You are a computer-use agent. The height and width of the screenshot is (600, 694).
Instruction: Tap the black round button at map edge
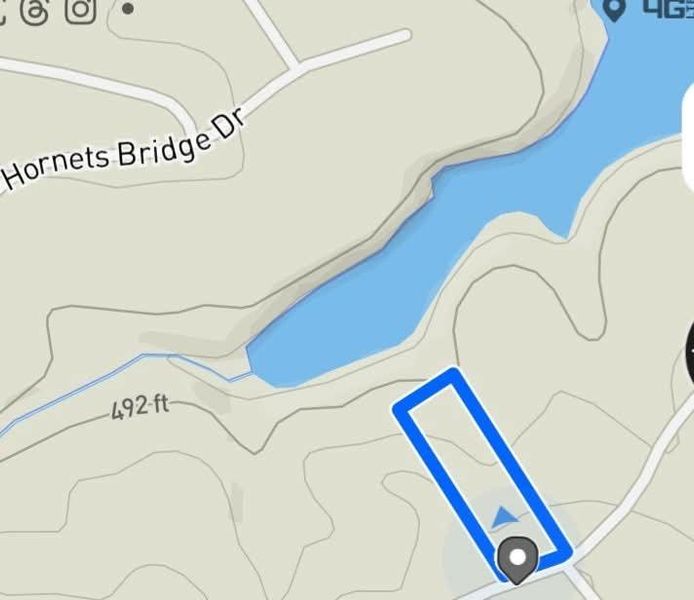pyautogui.click(x=689, y=357)
